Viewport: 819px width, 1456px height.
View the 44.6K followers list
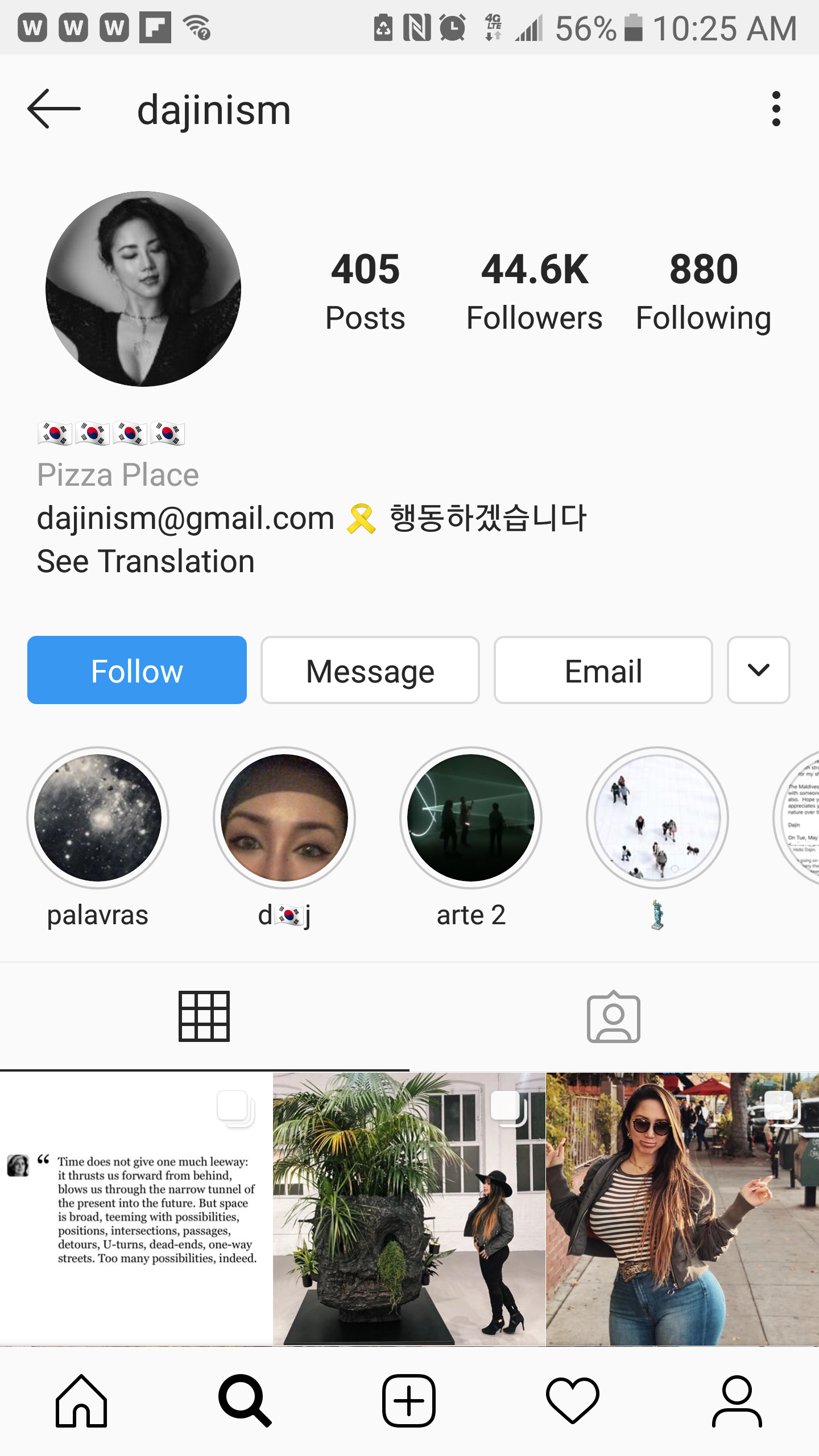[535, 291]
